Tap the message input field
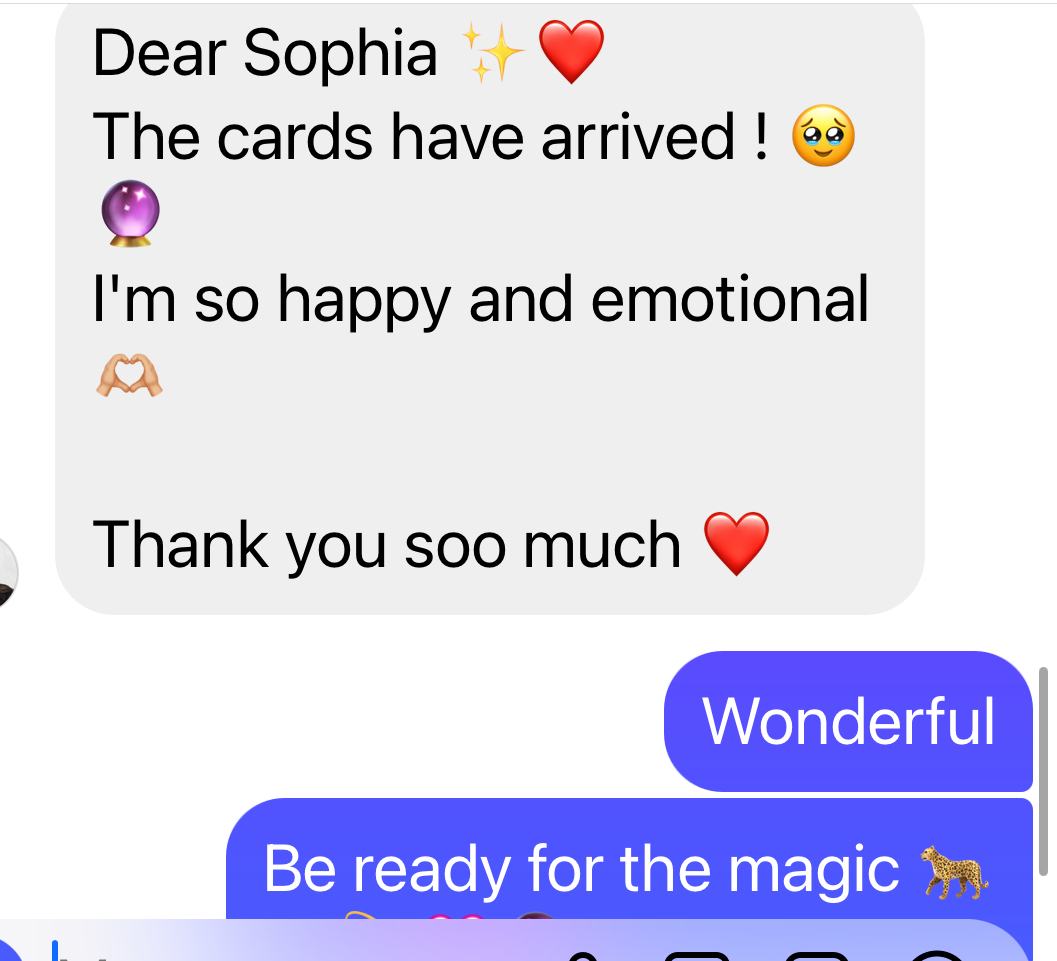 pos(300,947)
